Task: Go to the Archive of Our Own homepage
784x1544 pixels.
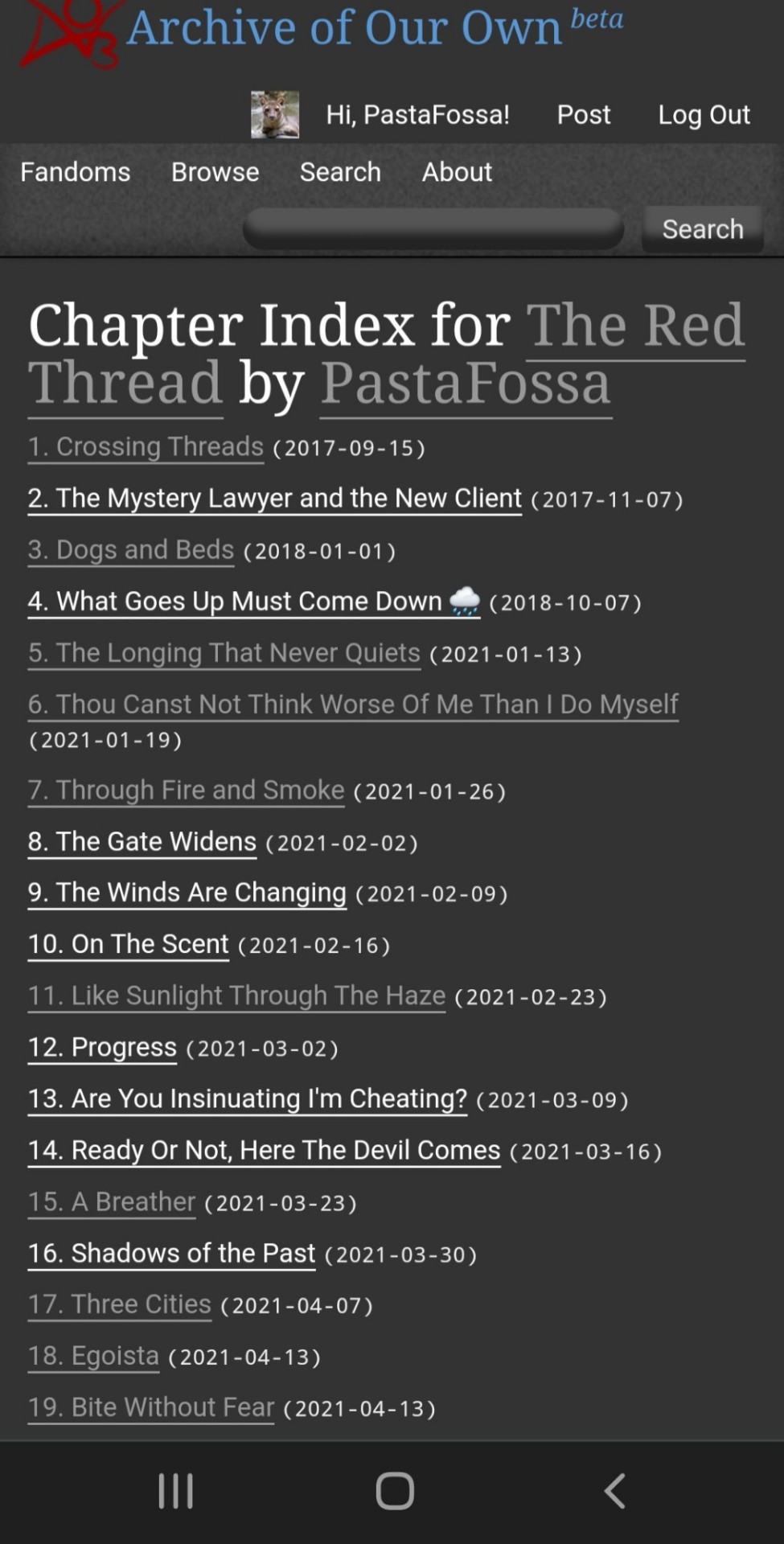Action: (x=344, y=29)
